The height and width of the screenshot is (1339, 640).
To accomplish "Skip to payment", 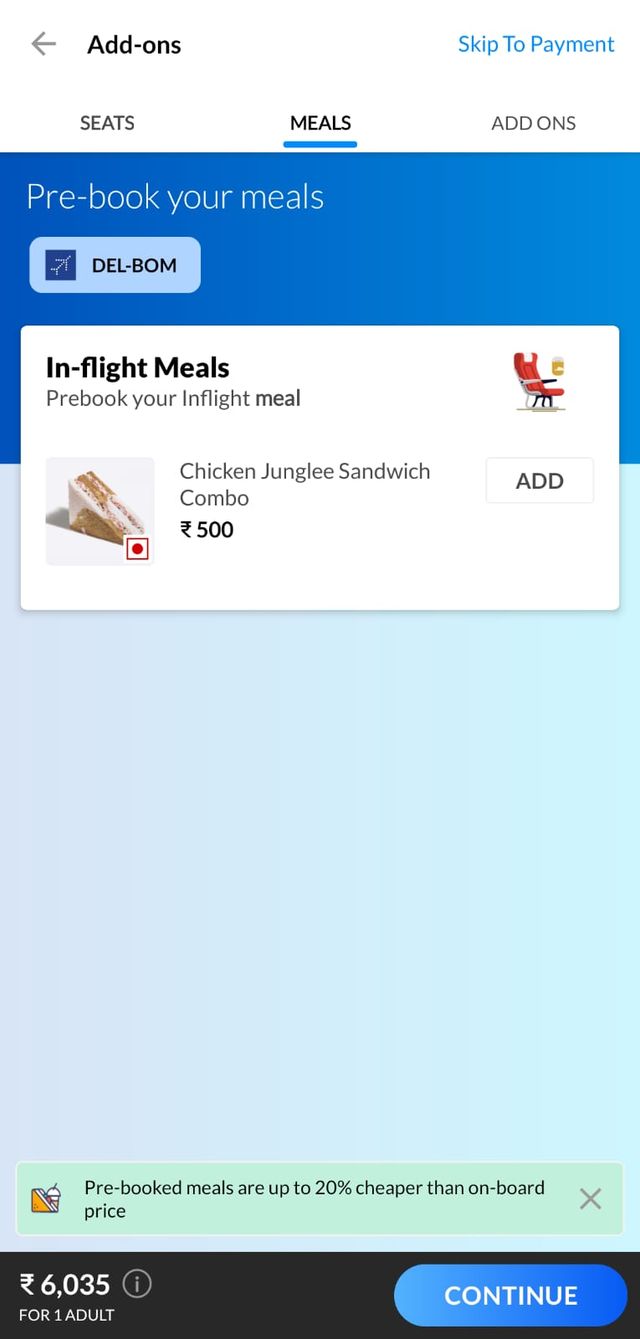I will 536,44.
